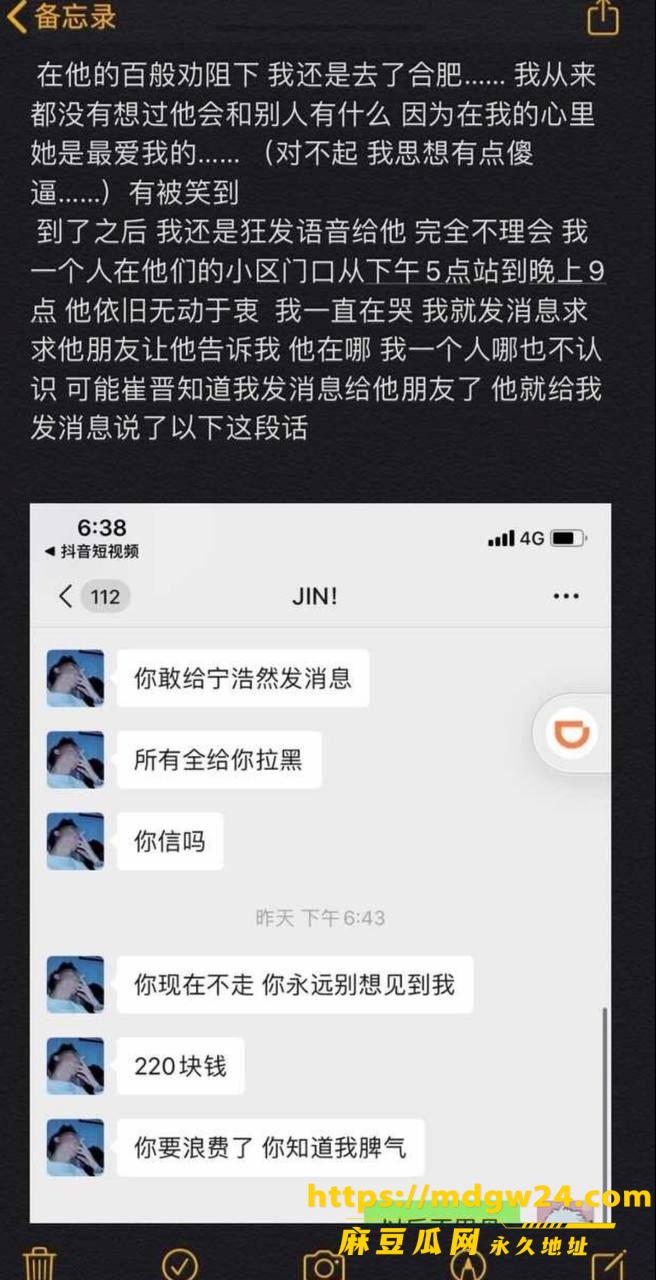Go back to the 备忘录 notes list
The width and height of the screenshot is (656, 1280).
click(x=62, y=17)
